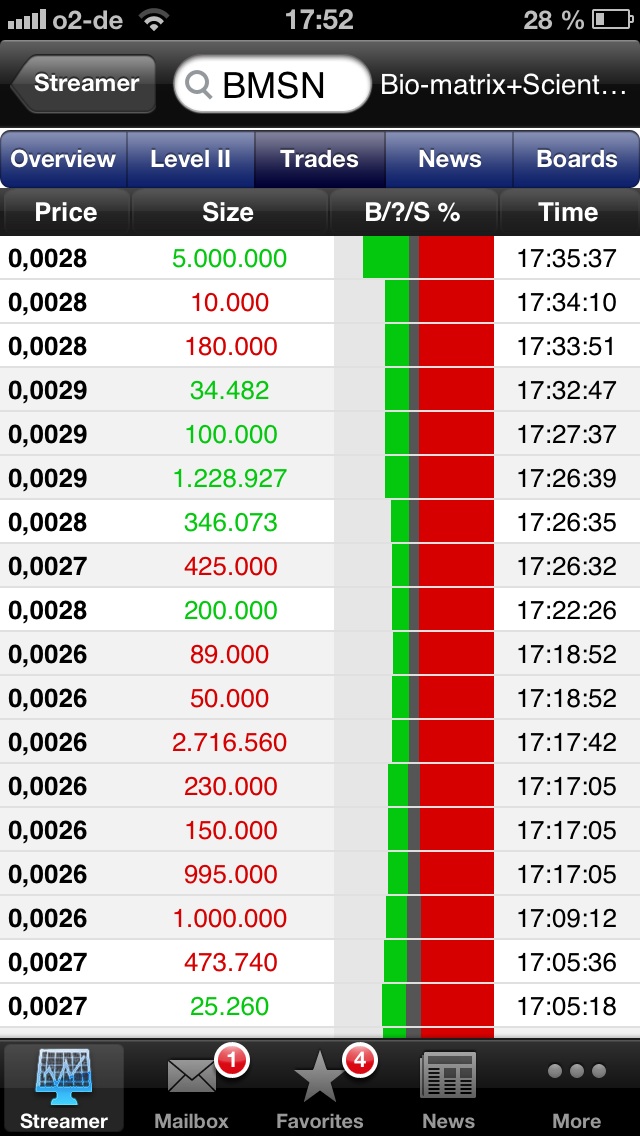Screen dimensions: 640x1136
Task: Go back to Streamer
Action: 84,84
